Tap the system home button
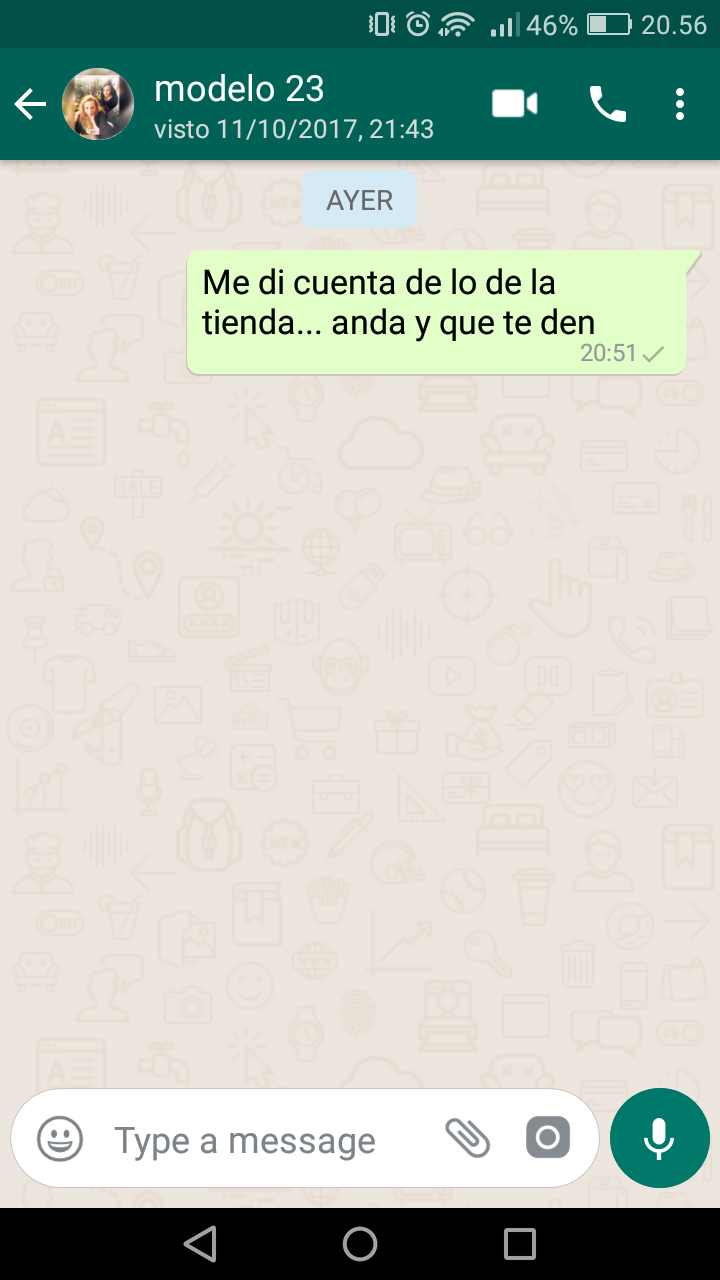The width and height of the screenshot is (720, 1280). [360, 1244]
